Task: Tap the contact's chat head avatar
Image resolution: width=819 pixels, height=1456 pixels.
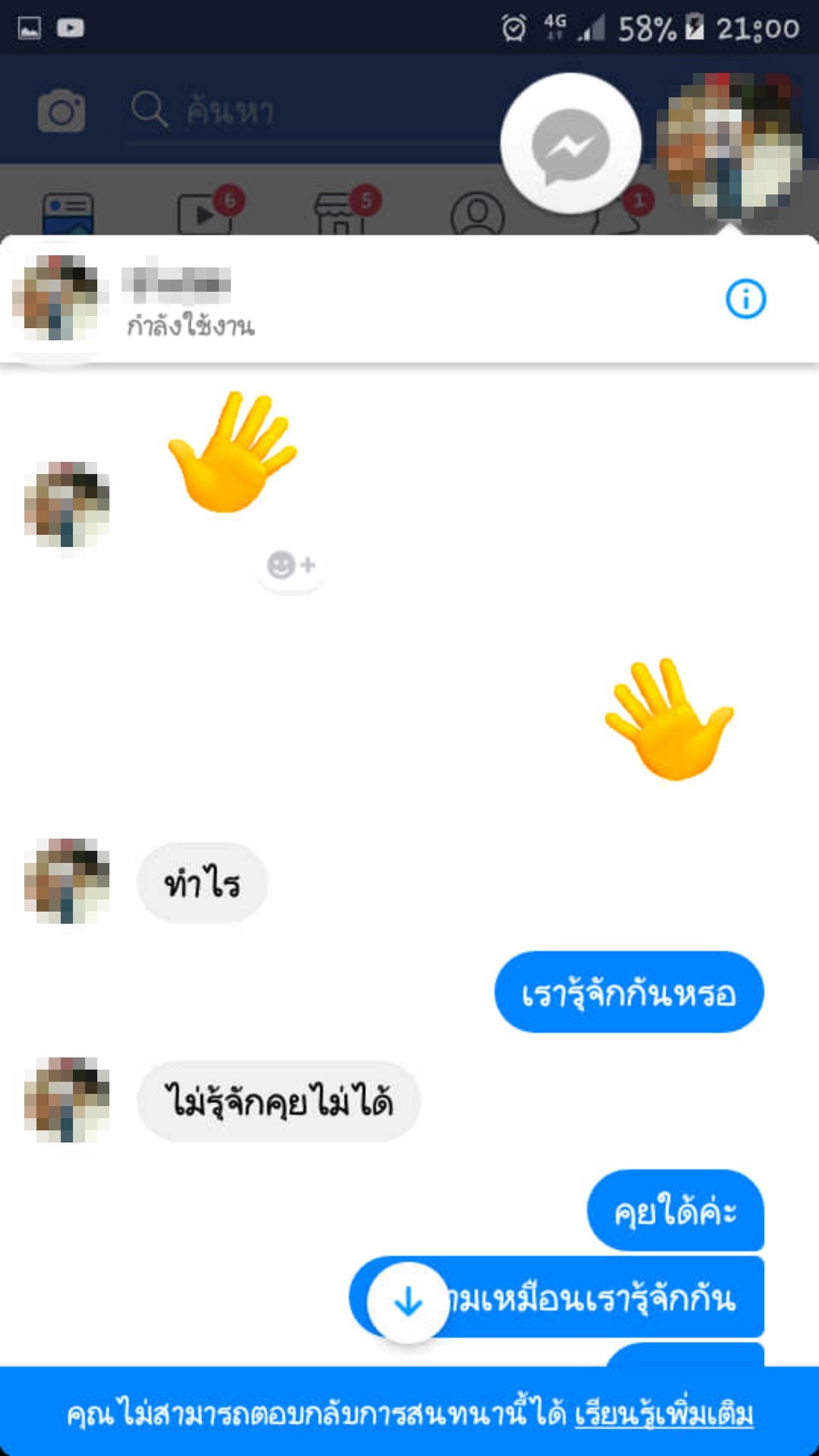Action: point(734,146)
